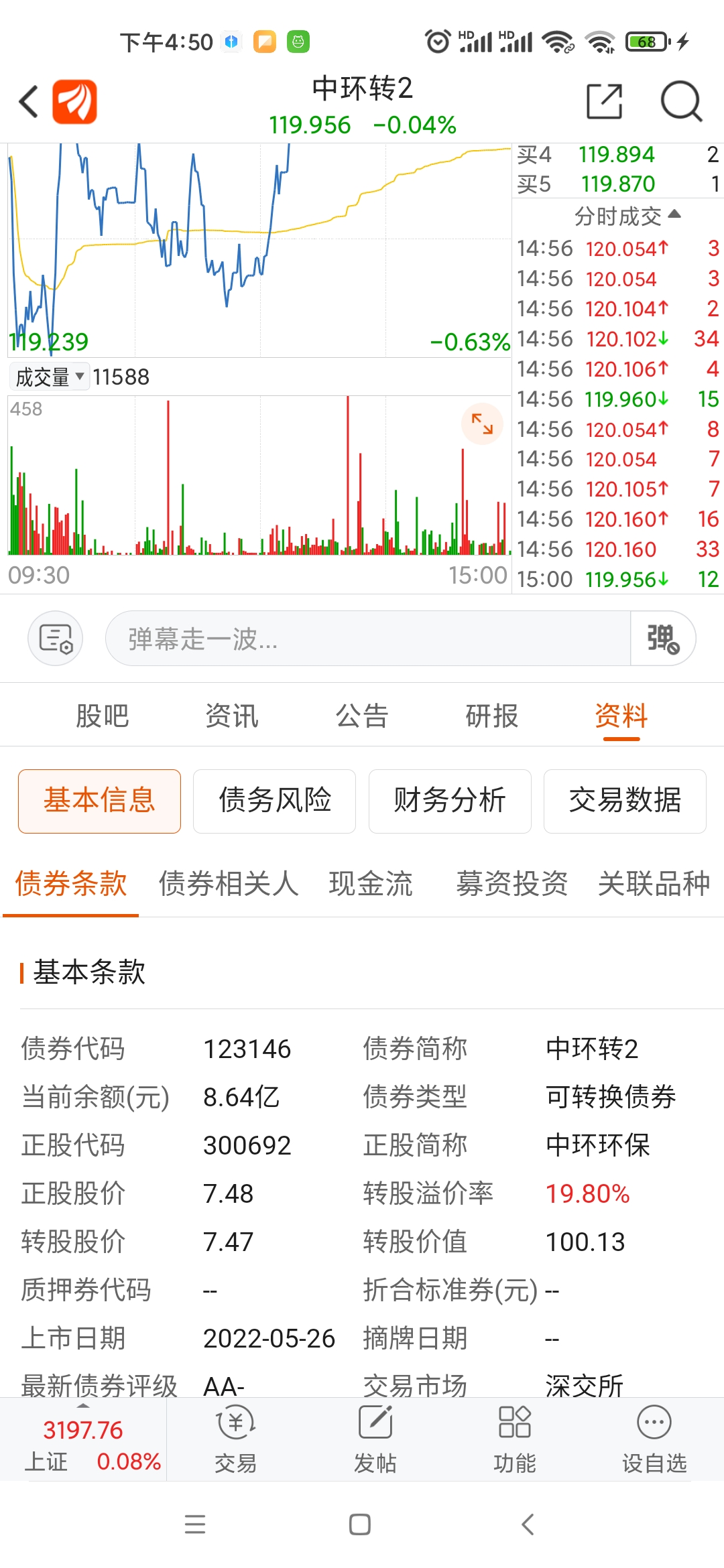
Task: Switch to the 资讯 tab
Action: pos(232,716)
